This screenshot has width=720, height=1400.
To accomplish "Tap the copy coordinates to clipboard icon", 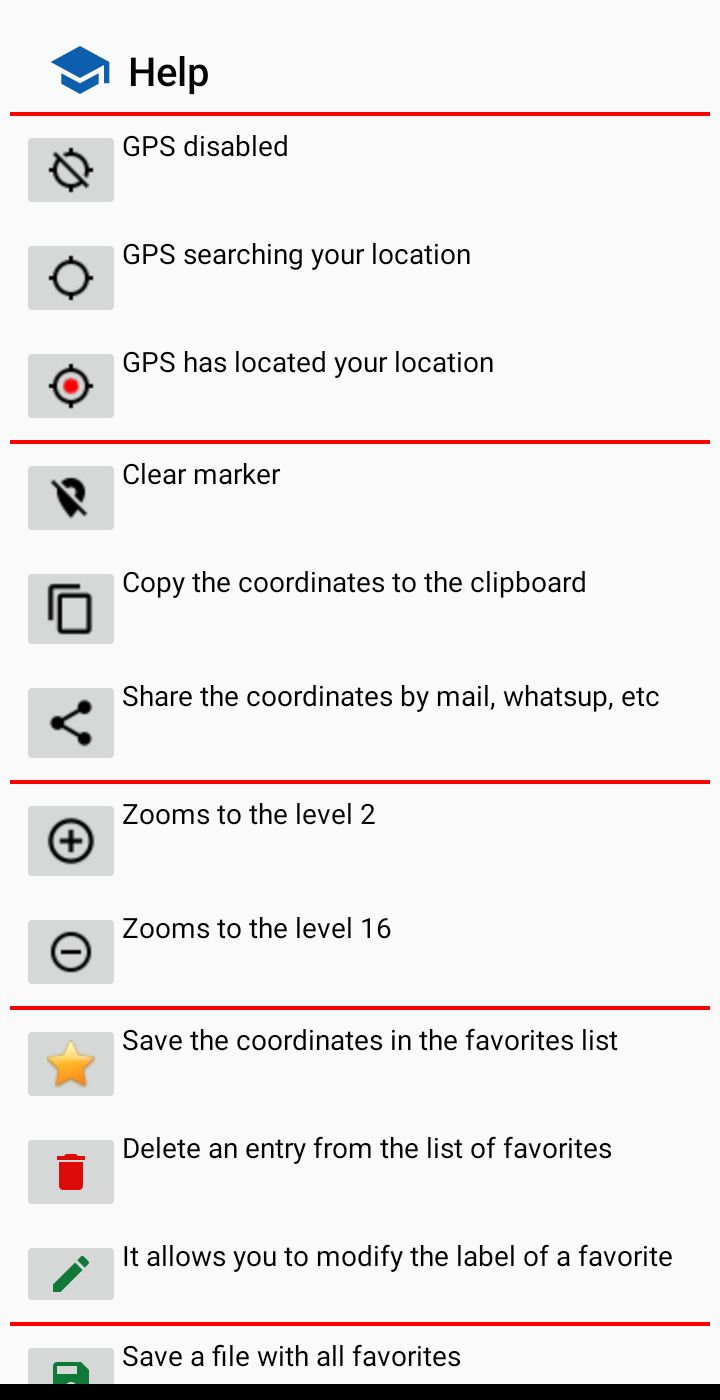I will click(71, 609).
